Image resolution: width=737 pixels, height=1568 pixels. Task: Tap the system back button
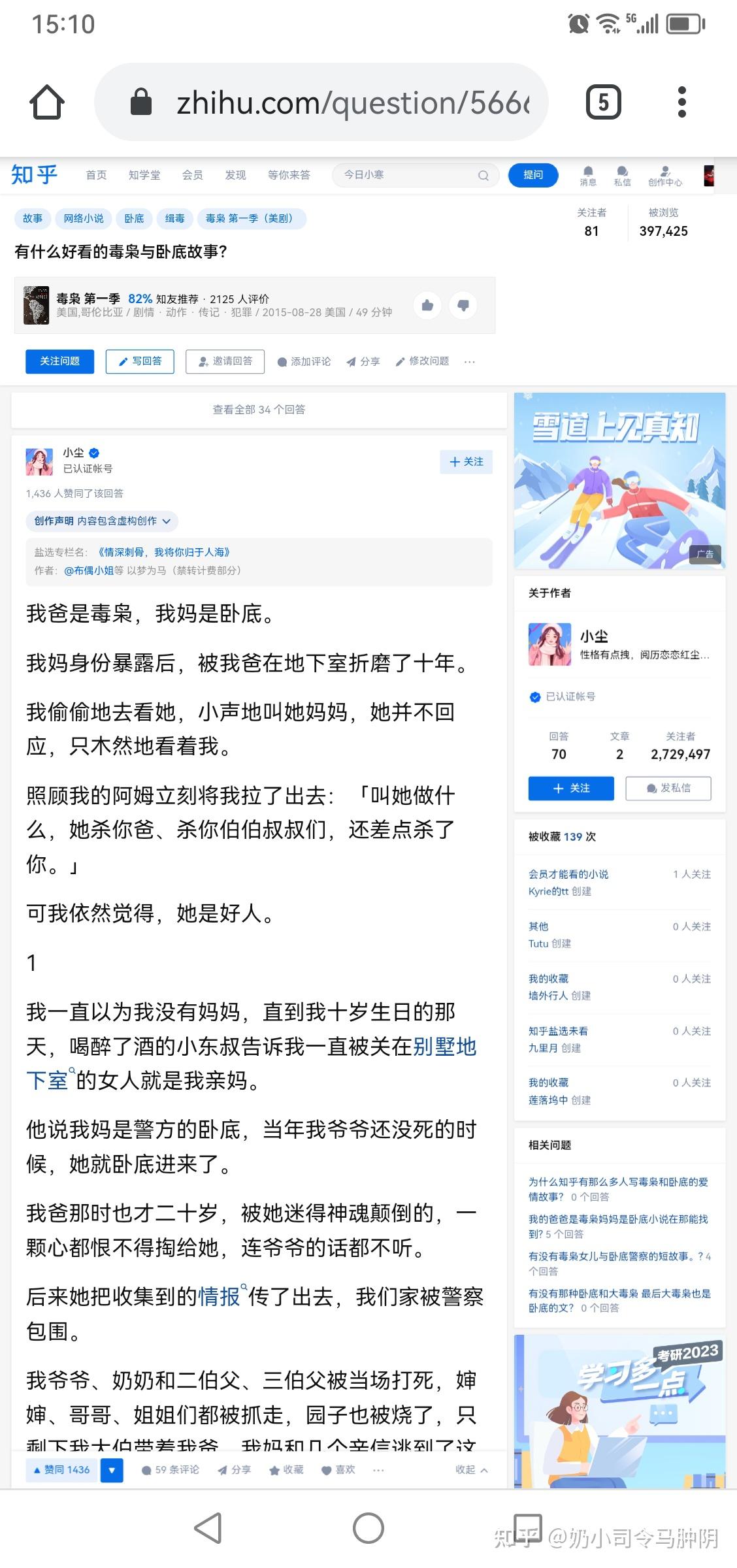point(208,1528)
